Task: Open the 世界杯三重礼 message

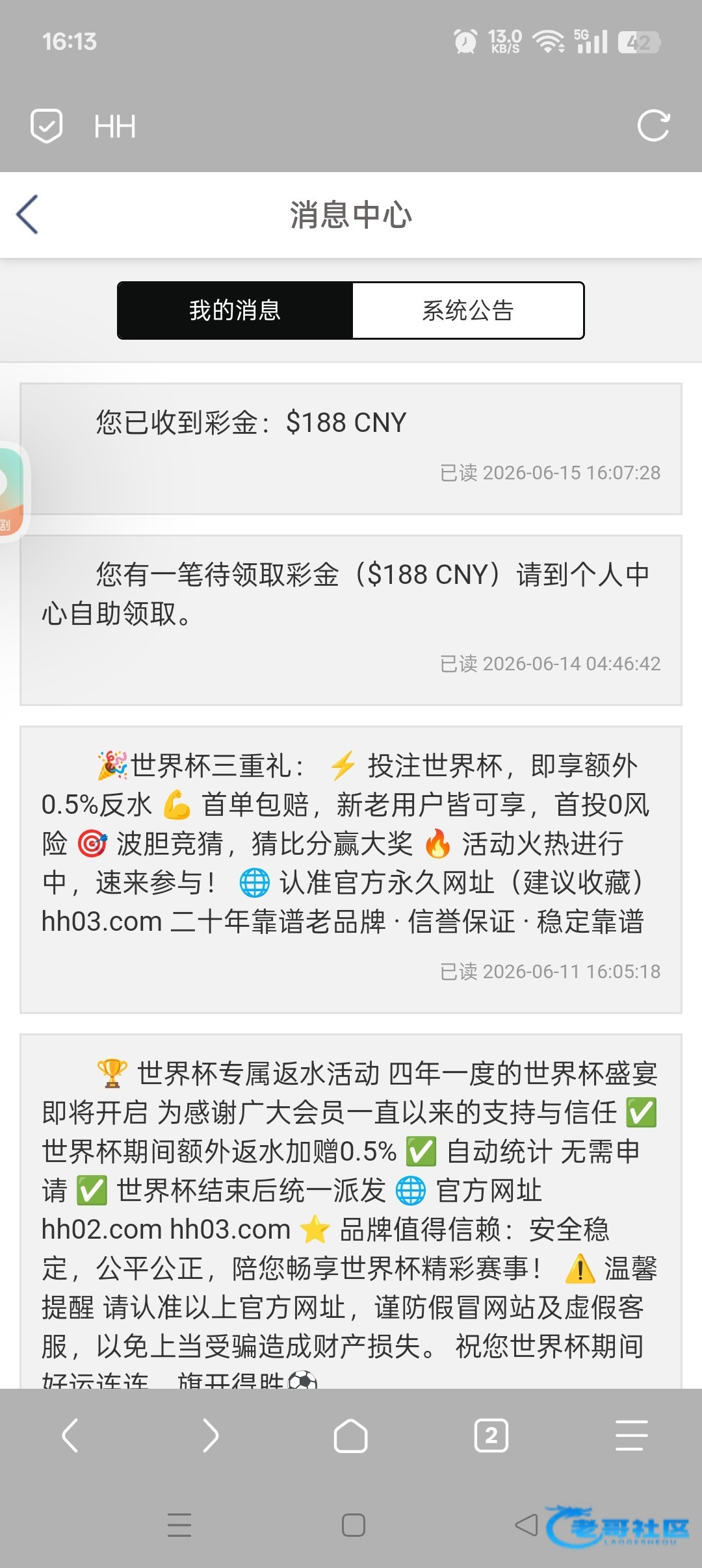Action: click(x=351, y=870)
